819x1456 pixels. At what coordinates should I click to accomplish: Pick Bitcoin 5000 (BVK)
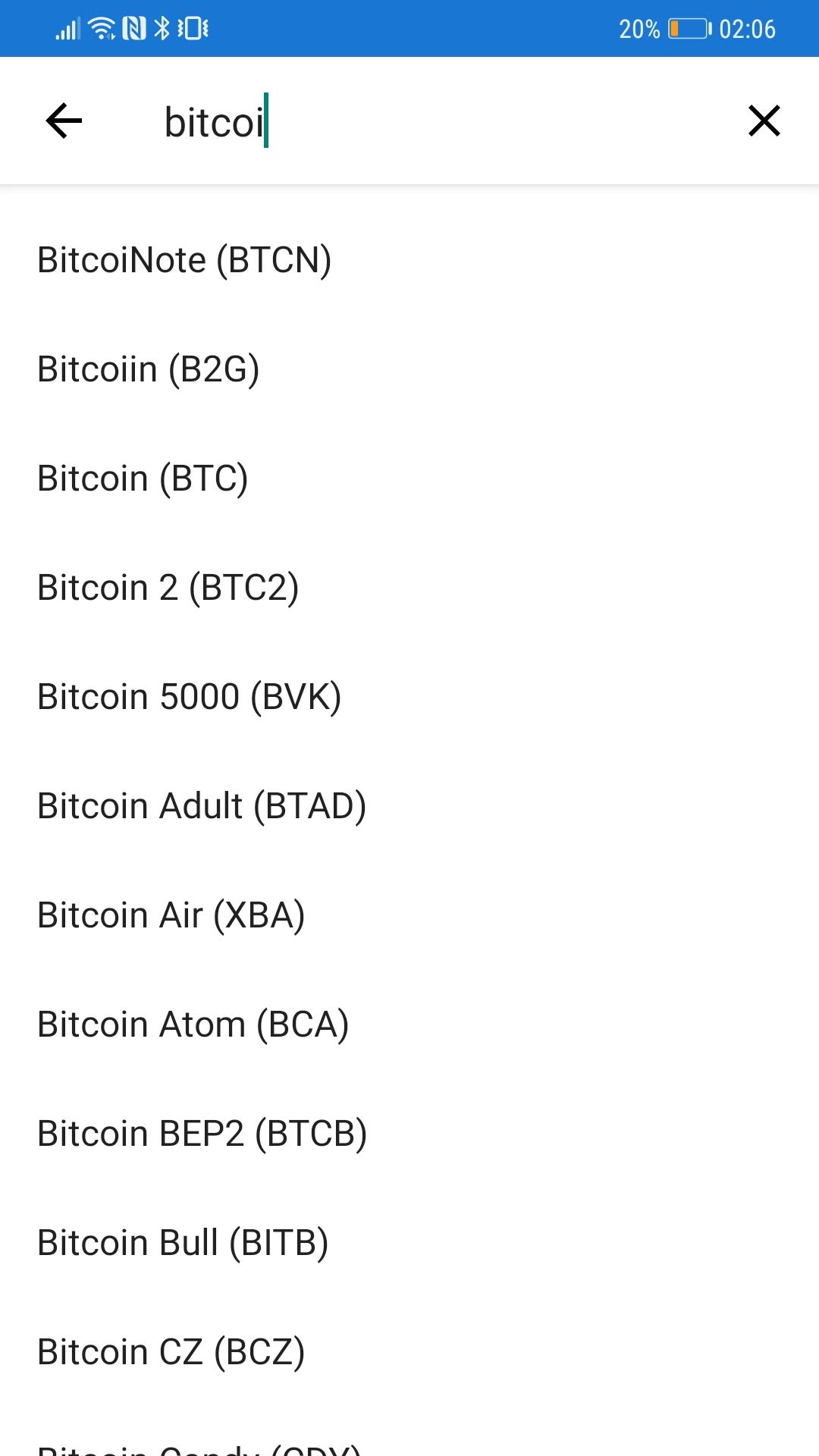point(190,697)
